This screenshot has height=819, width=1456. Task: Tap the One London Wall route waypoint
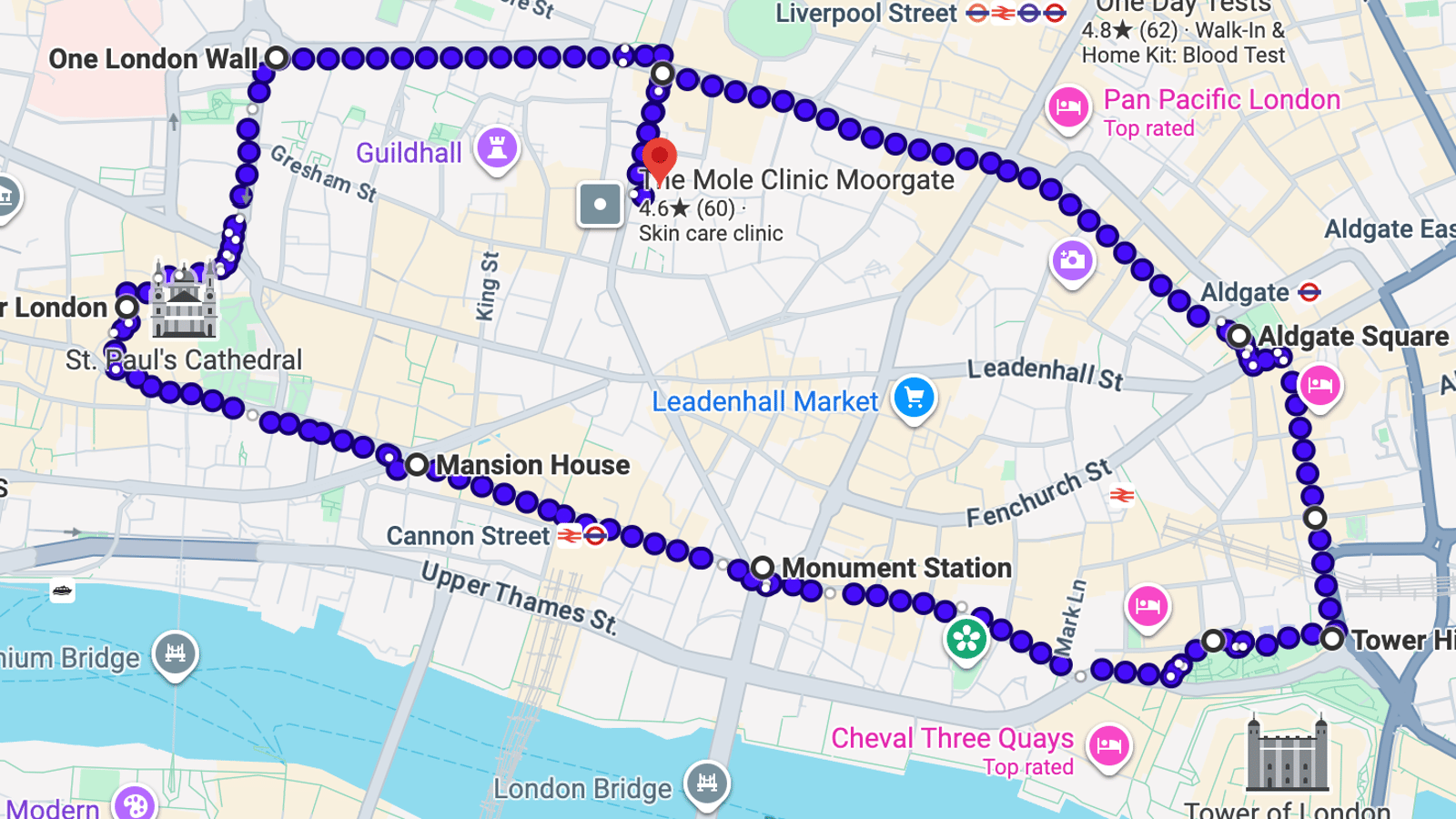(x=277, y=58)
